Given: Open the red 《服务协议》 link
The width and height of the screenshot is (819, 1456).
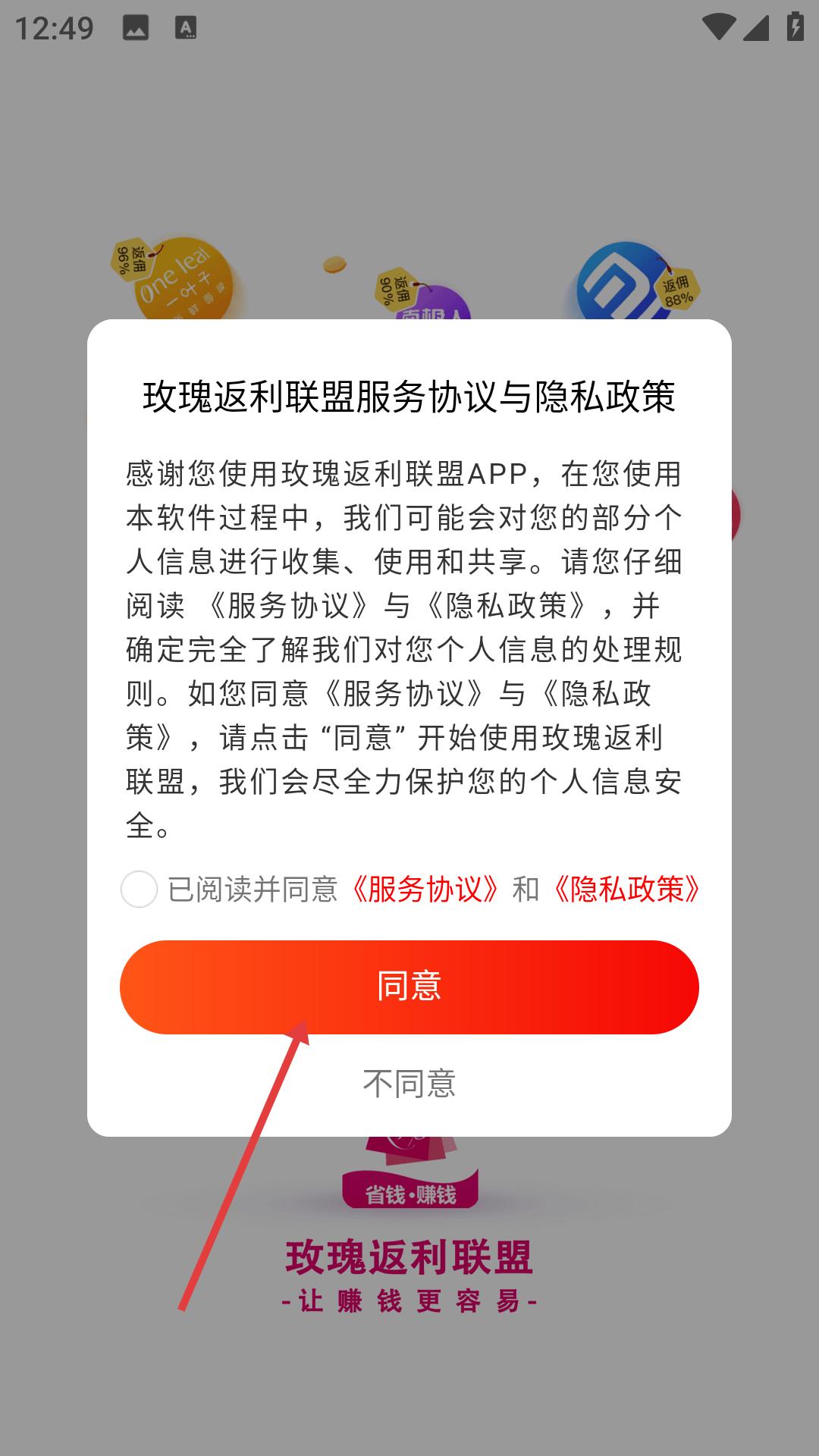Looking at the screenshot, I should (x=425, y=889).
